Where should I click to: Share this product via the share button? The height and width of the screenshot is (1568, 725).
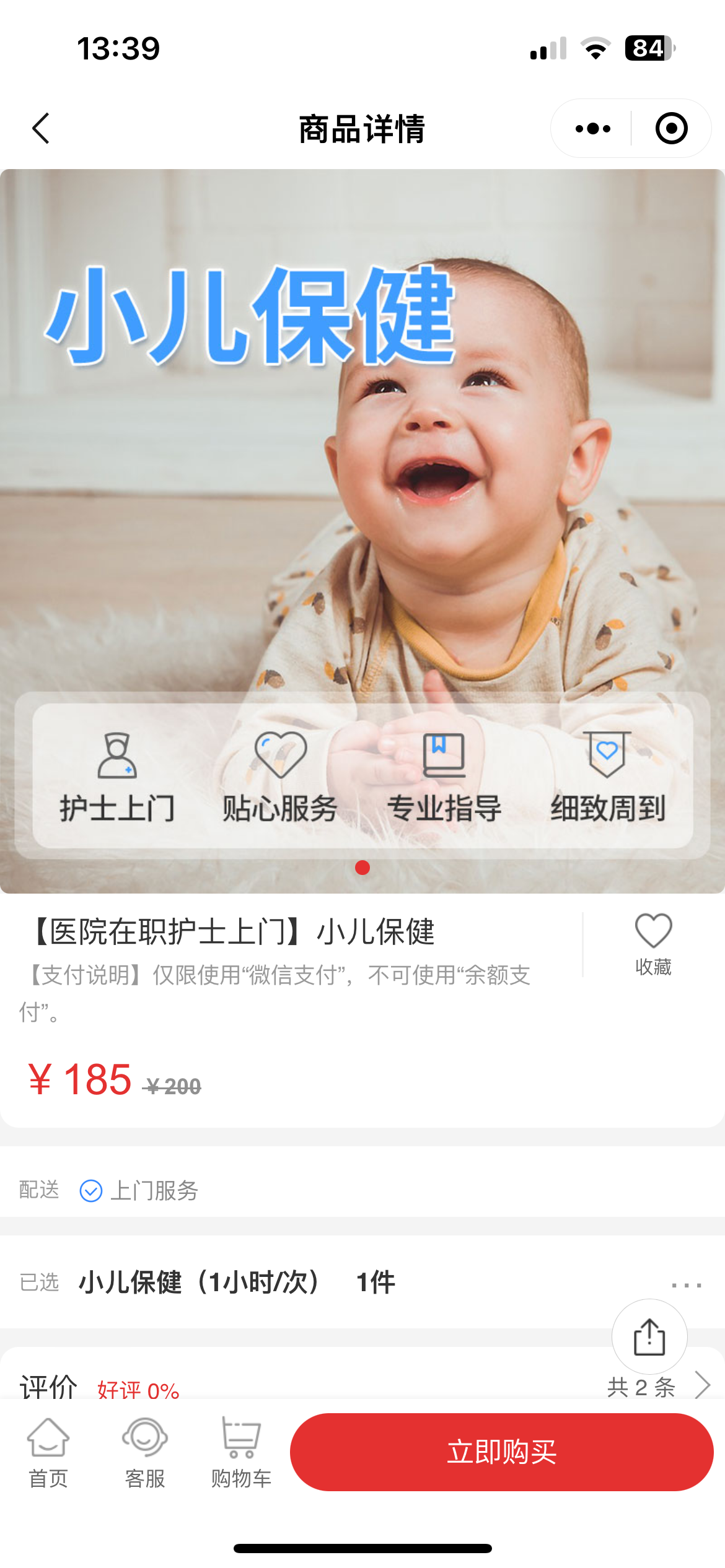[649, 1336]
